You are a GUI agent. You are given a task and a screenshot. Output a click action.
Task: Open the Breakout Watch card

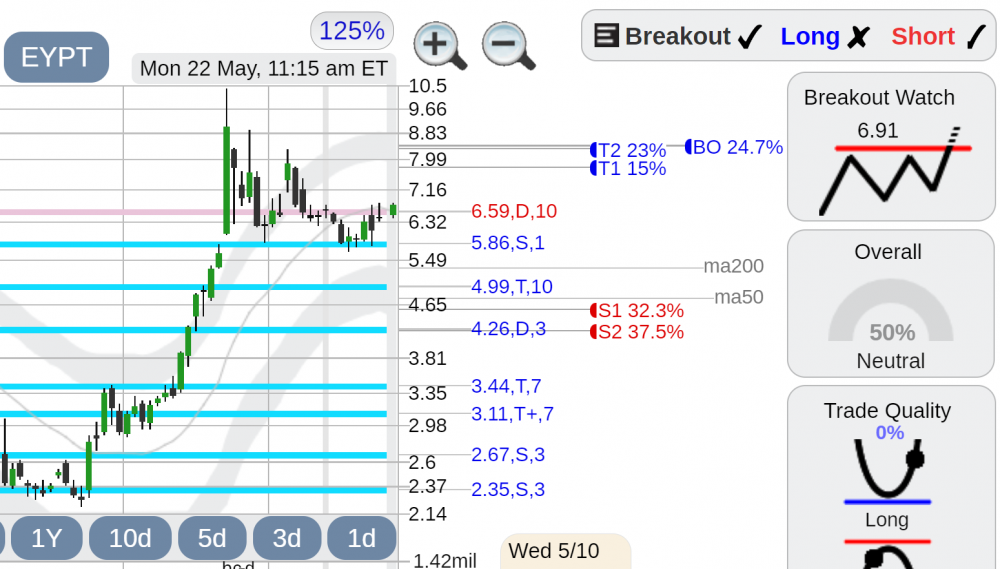[x=891, y=147]
